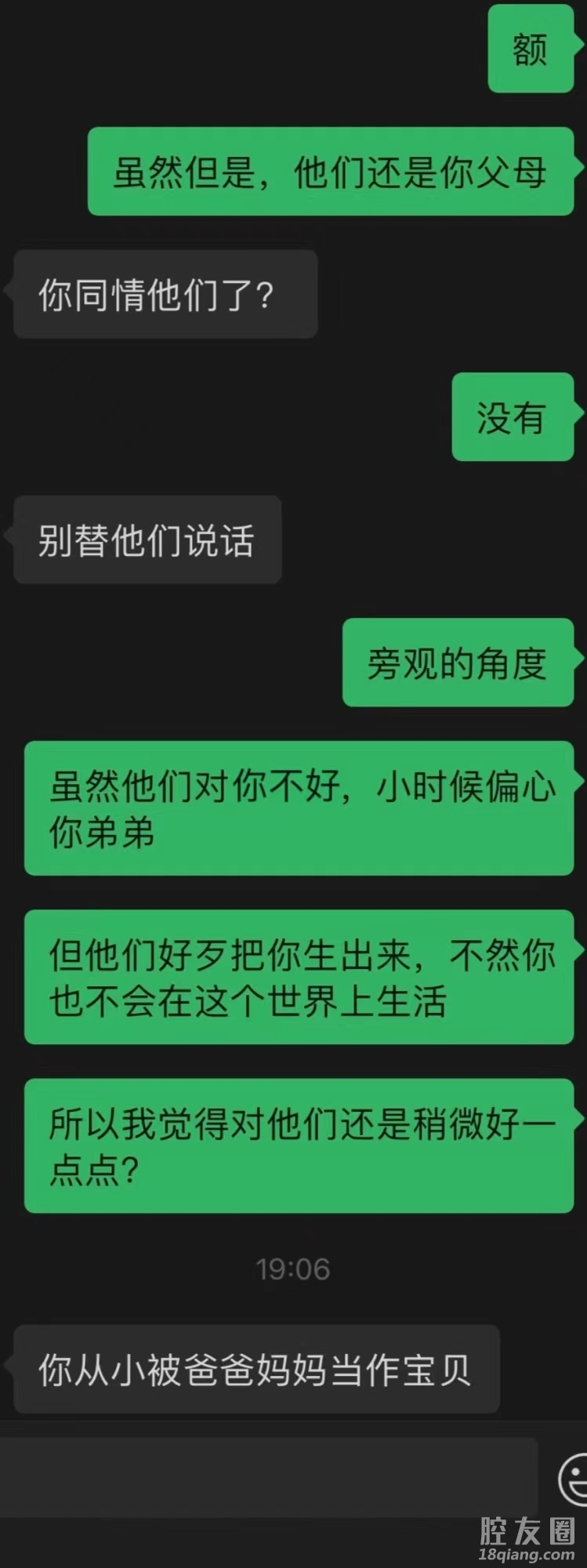Viewport: 587px width, 1568px height.
Task: Tap the message input field
Action: pos(266,1478)
